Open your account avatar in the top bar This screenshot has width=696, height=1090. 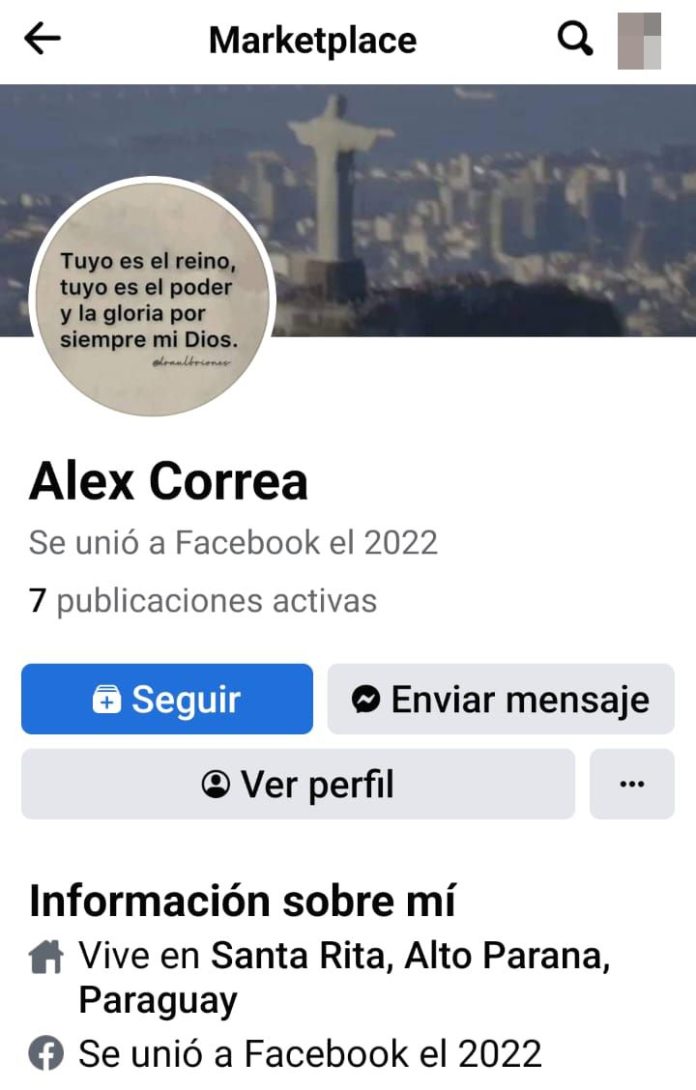[x=640, y=40]
